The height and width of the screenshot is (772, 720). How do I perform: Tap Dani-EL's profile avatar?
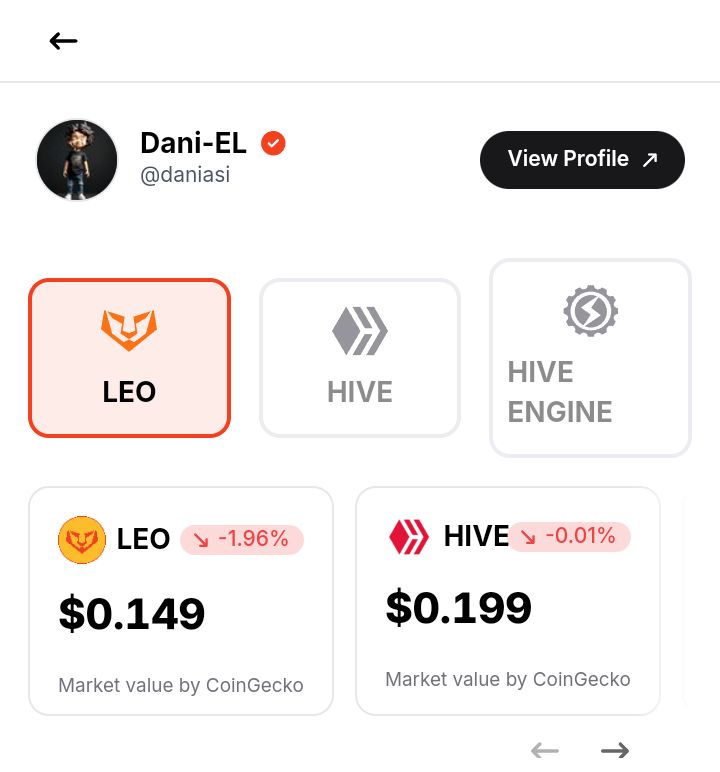77,160
